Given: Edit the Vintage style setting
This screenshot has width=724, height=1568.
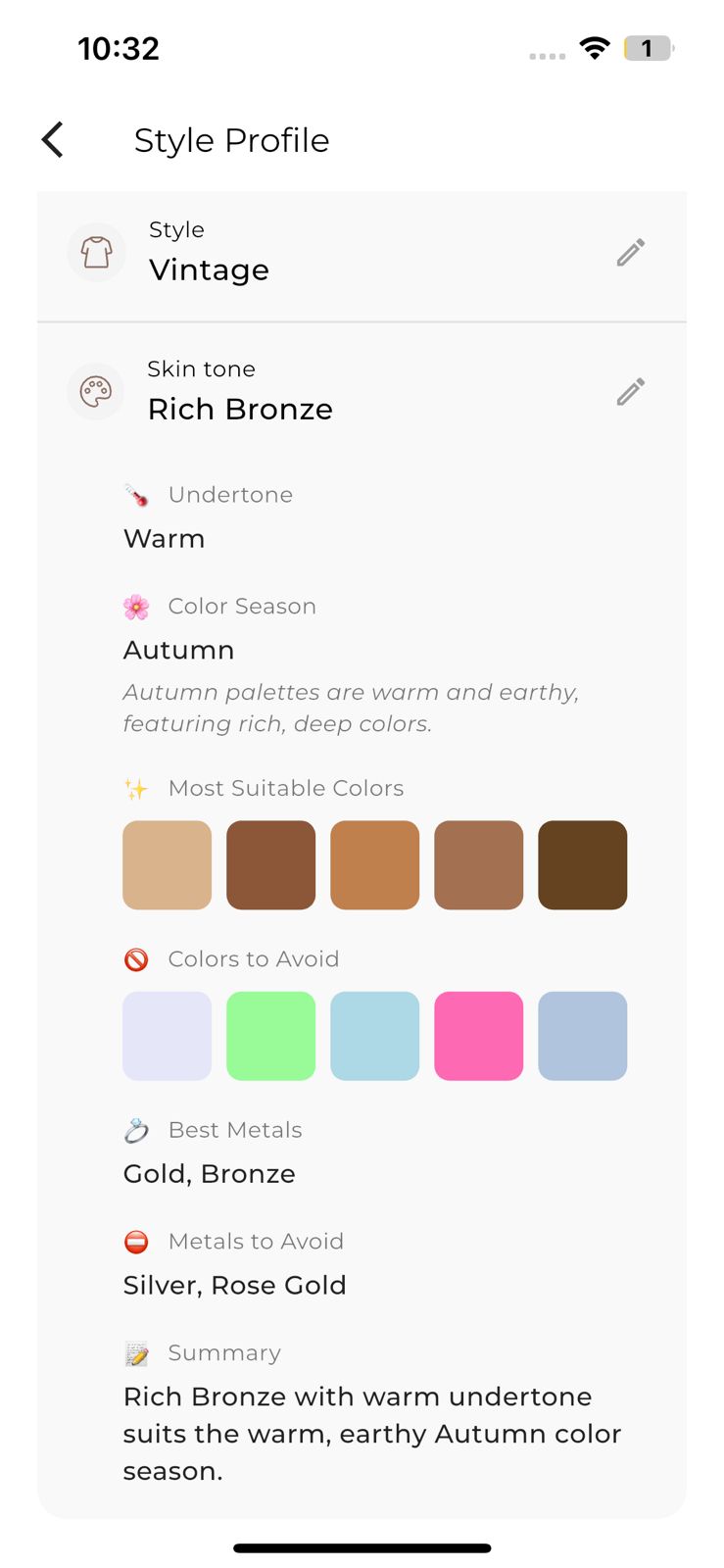Looking at the screenshot, I should tap(630, 253).
